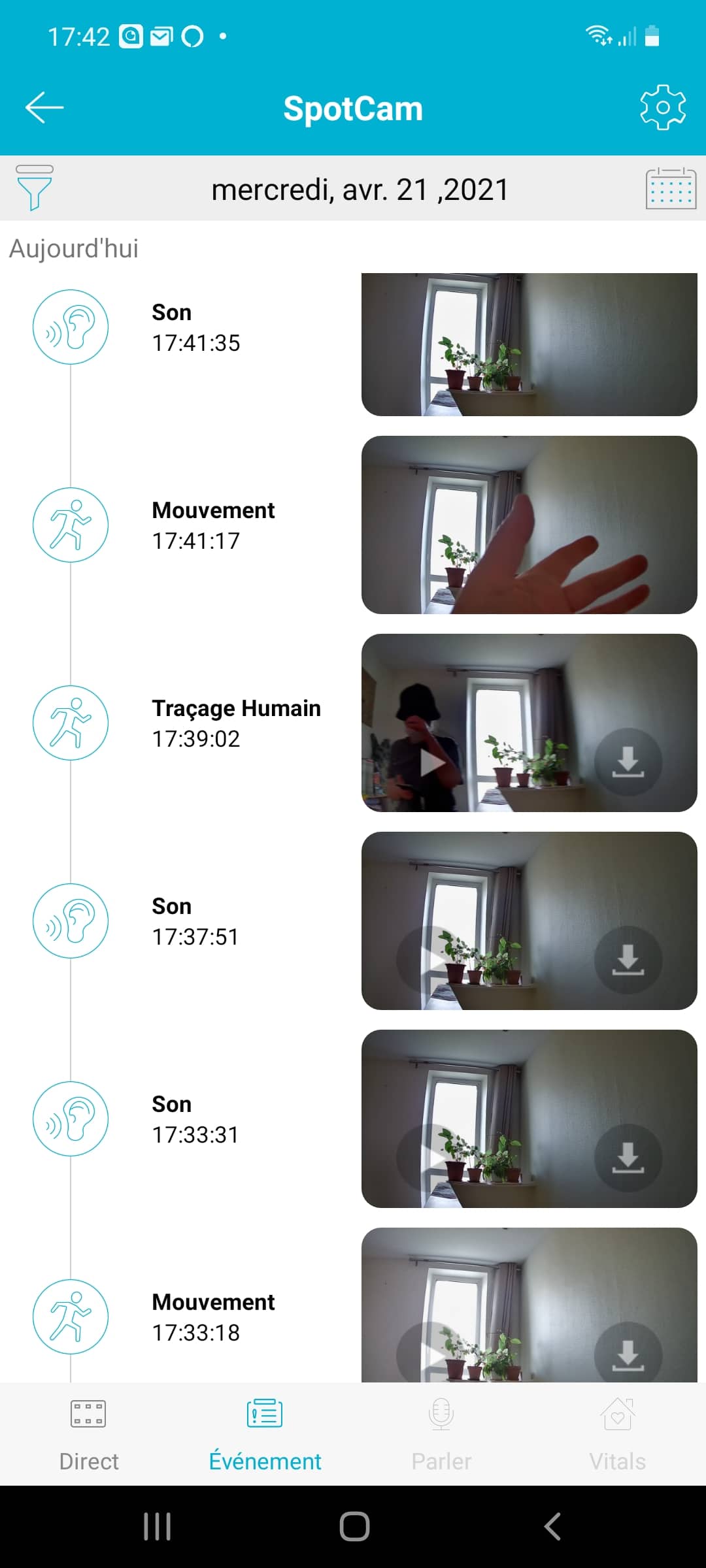Download the Son clip at 17:33:31
Viewport: 706px width, 1568px height.
click(628, 1158)
